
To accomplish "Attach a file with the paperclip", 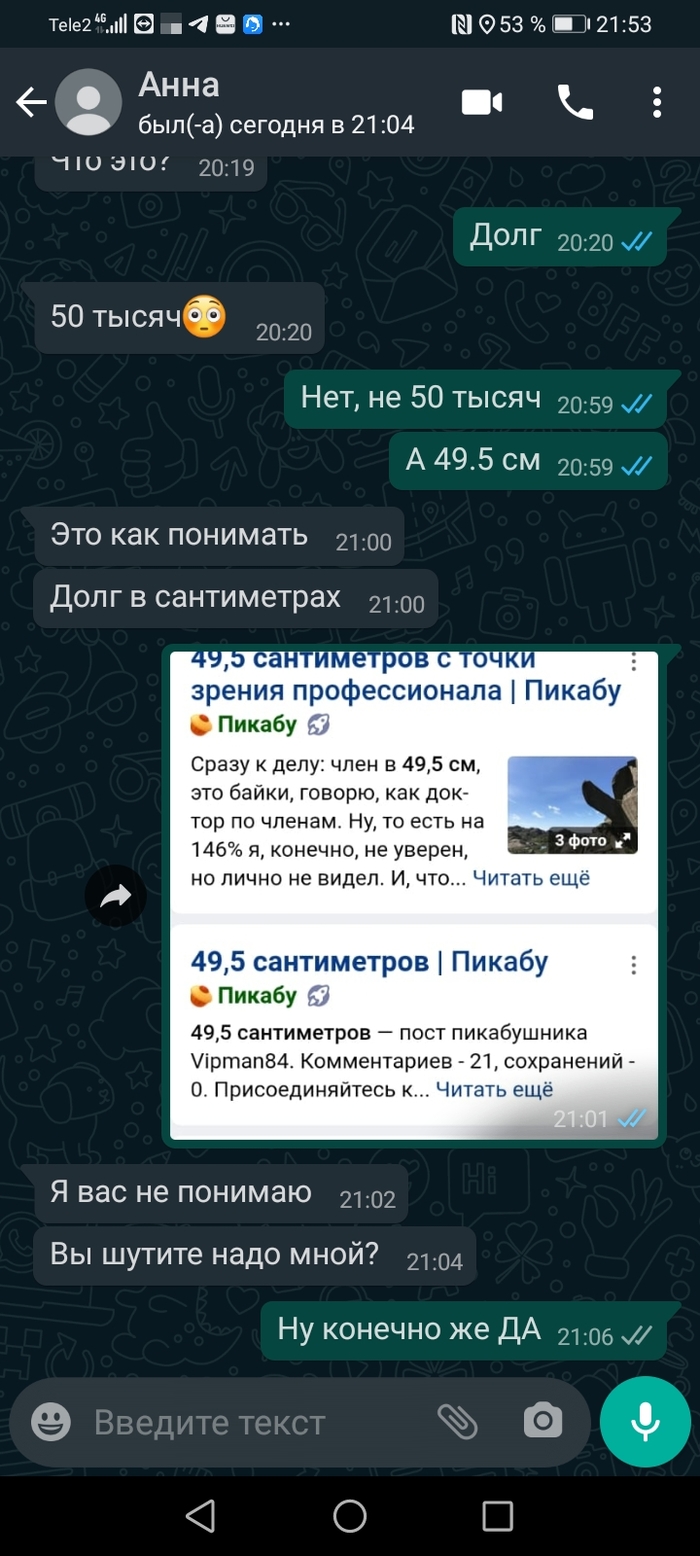I will 458,1421.
